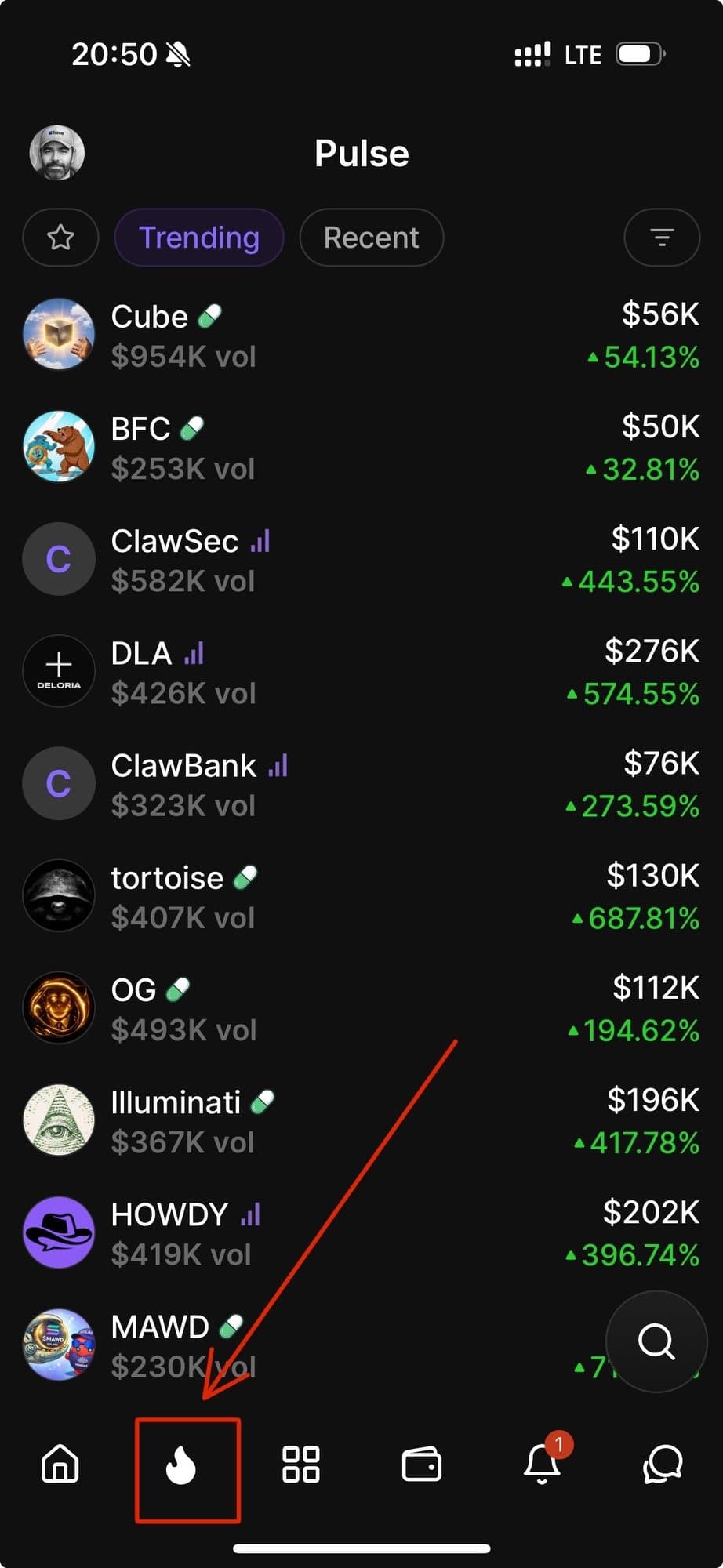Open the wallet tab

tap(422, 1464)
